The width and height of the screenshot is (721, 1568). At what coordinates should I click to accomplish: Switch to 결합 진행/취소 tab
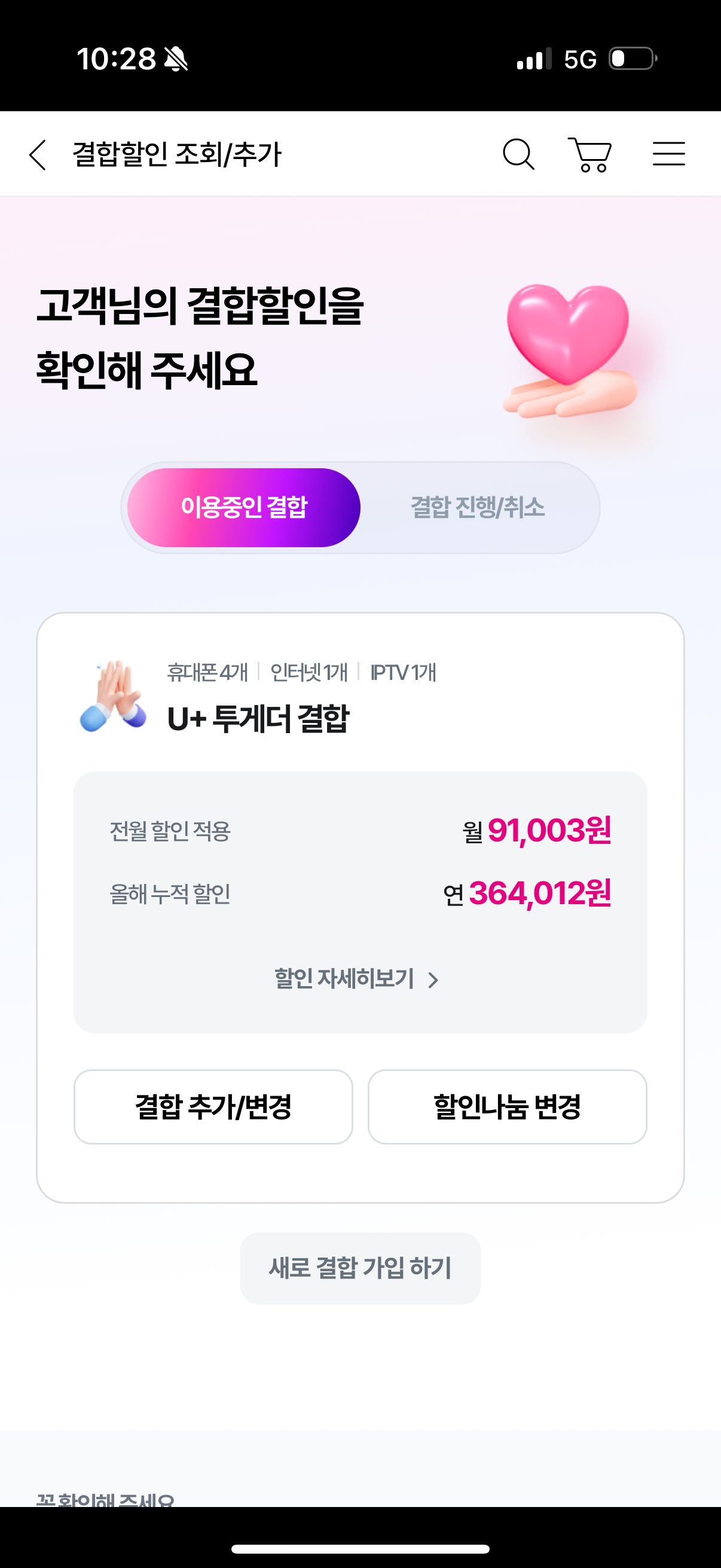click(478, 508)
